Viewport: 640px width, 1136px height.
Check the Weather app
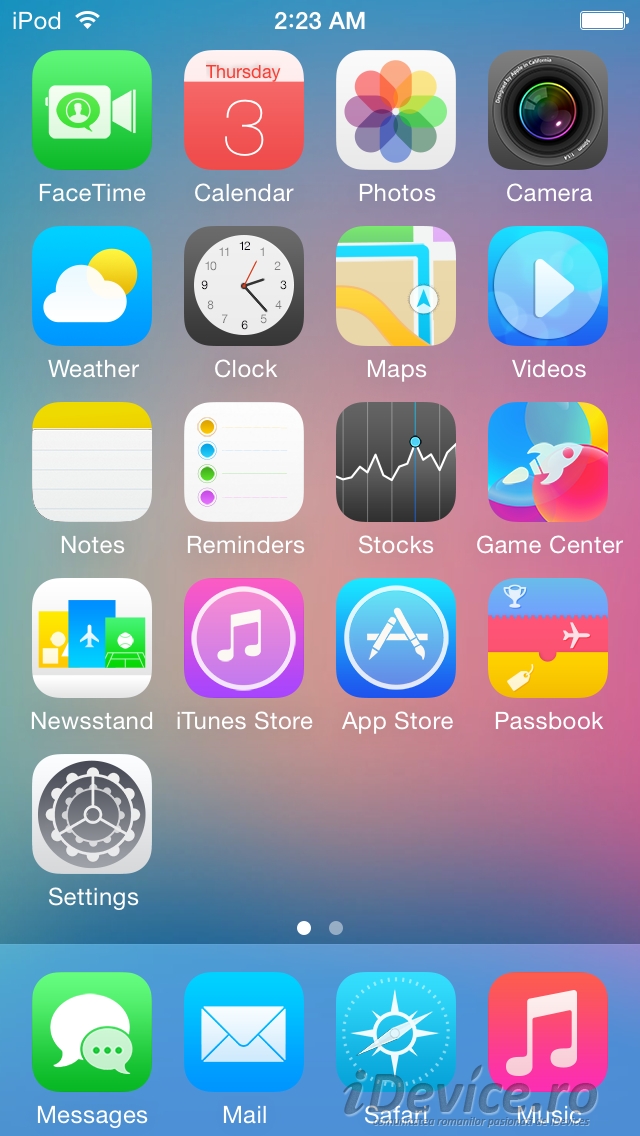tap(92, 286)
